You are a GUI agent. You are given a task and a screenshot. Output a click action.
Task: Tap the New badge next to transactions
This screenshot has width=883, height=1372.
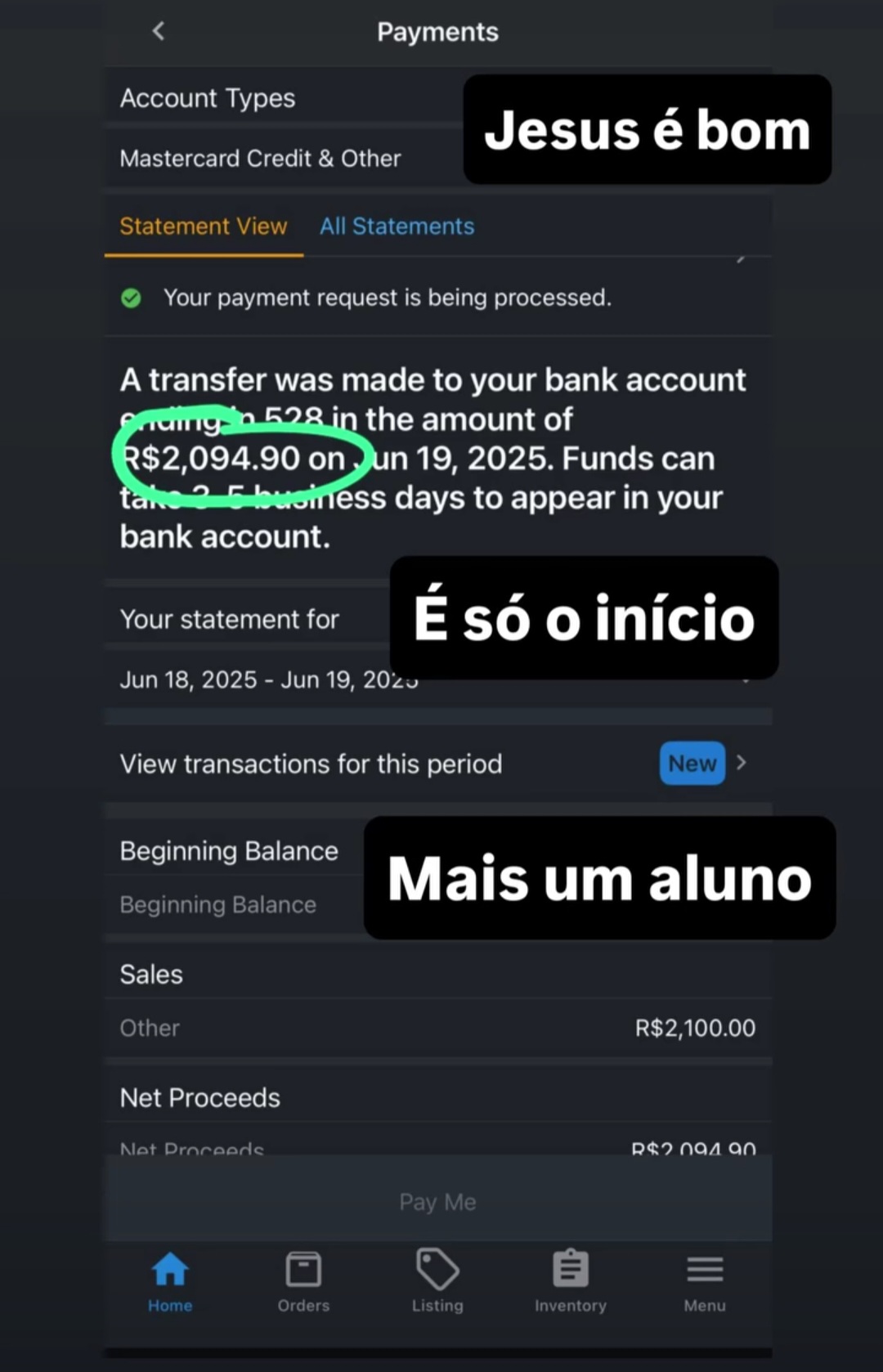click(692, 762)
